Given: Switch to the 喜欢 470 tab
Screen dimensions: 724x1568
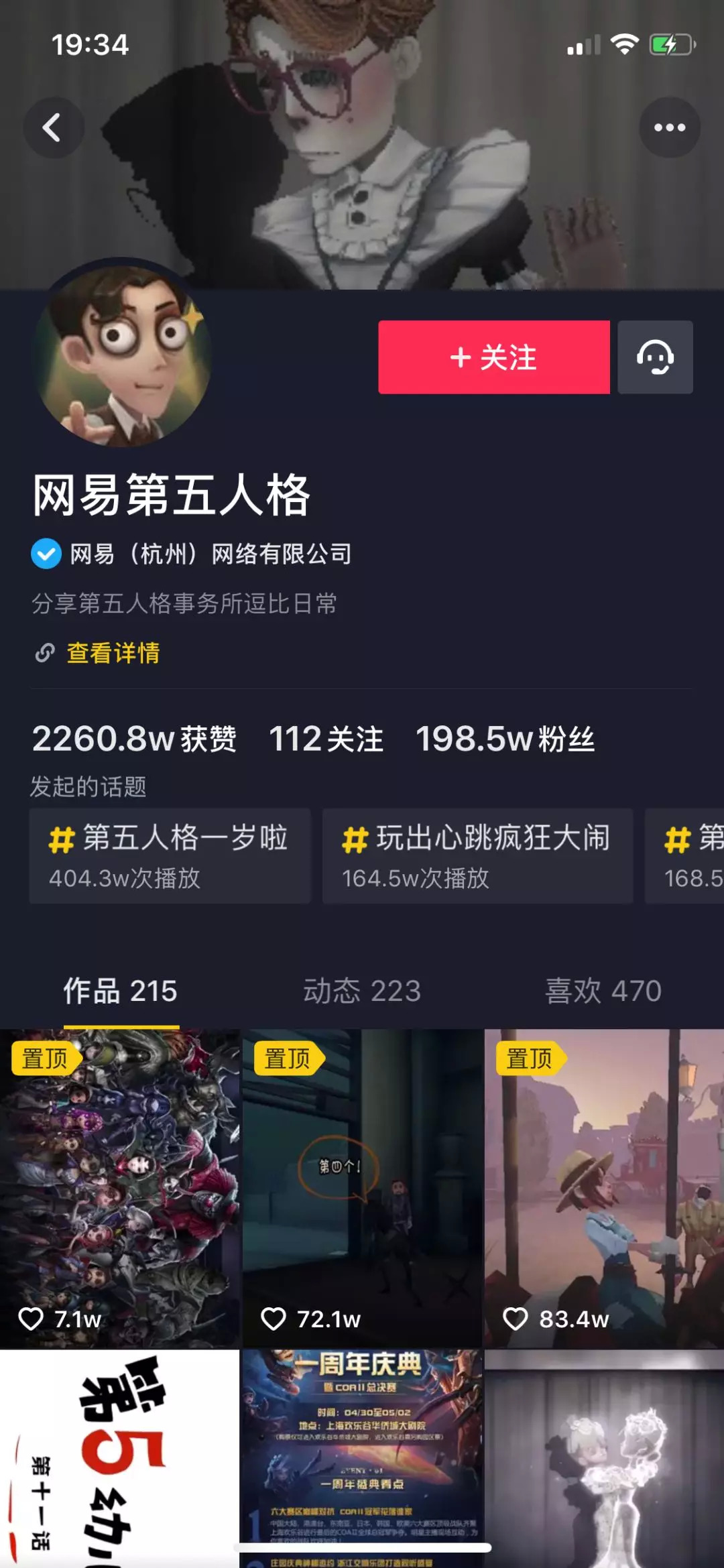Looking at the screenshot, I should click(x=603, y=991).
